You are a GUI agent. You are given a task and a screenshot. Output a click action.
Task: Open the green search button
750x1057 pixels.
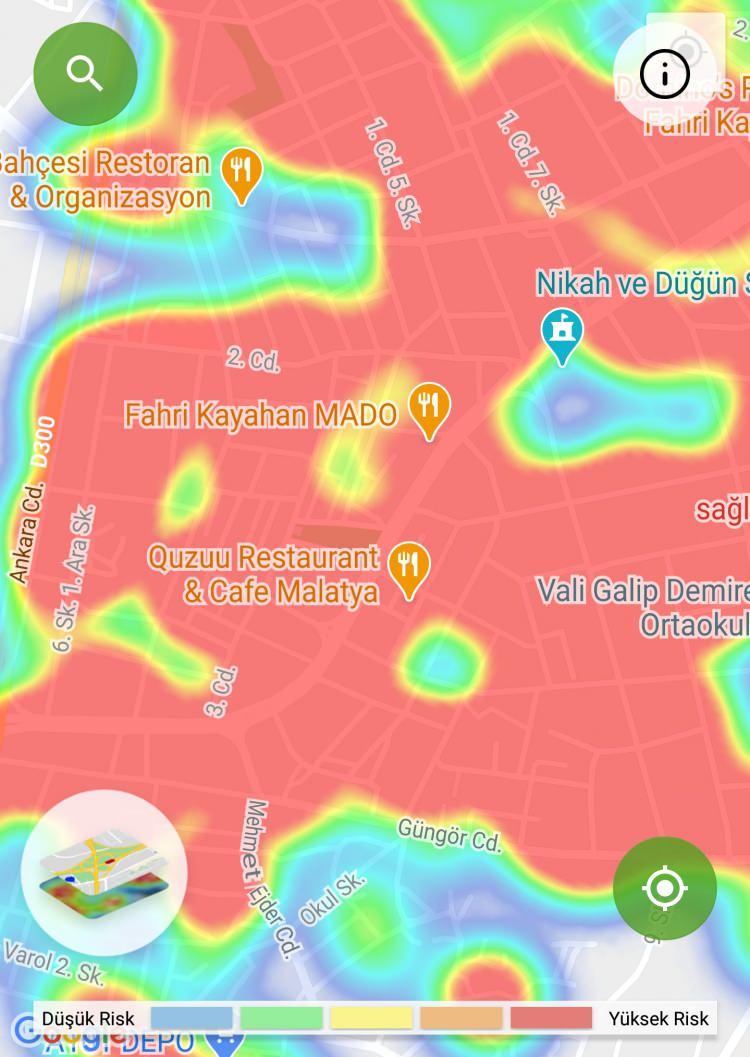click(85, 73)
